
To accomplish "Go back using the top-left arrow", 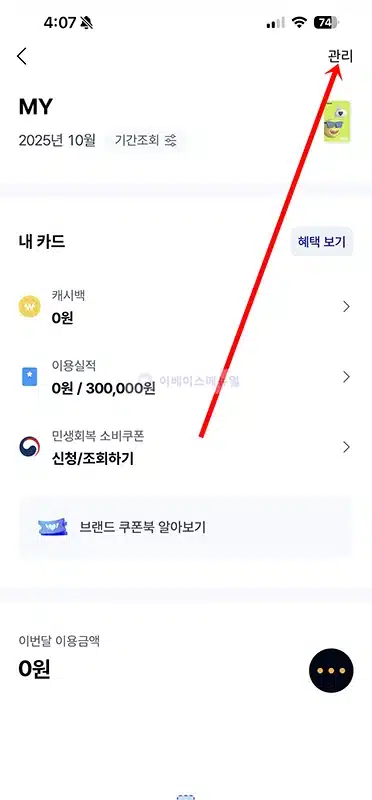I will (x=21, y=56).
